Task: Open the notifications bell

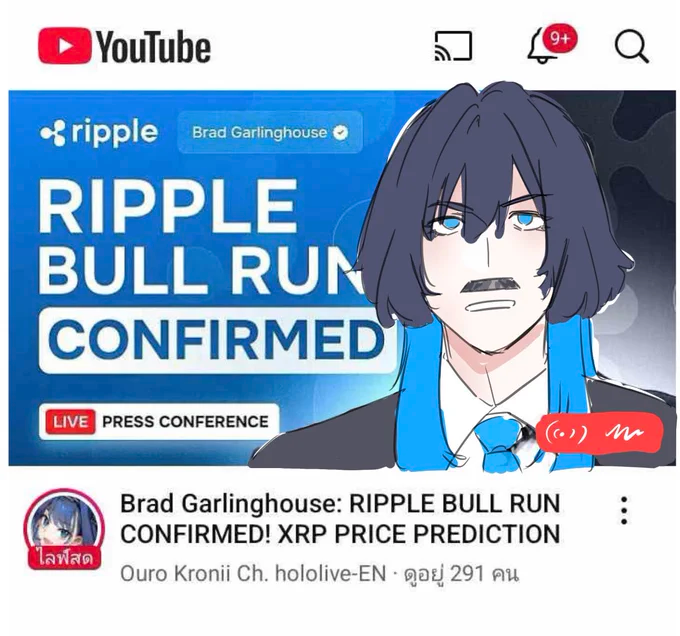Action: (544, 46)
